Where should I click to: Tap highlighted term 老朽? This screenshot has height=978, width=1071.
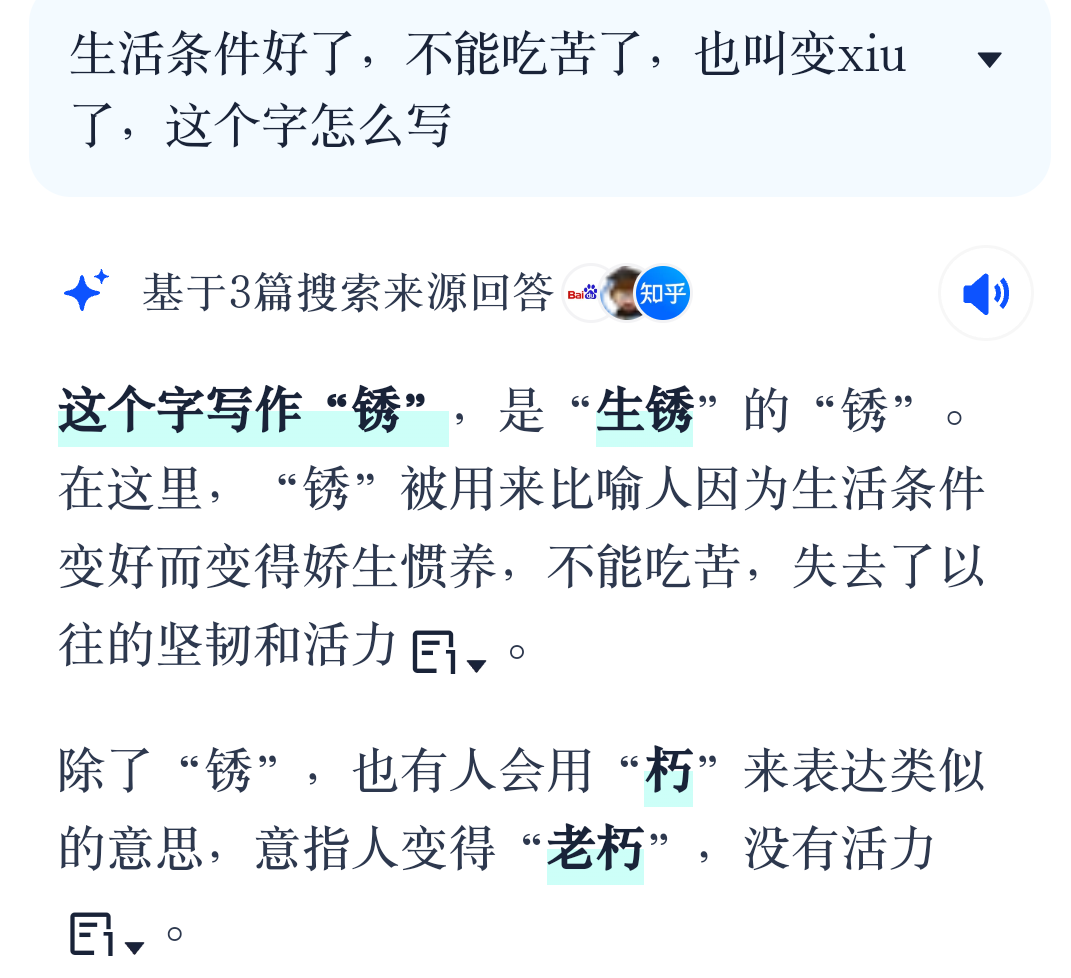pos(595,851)
